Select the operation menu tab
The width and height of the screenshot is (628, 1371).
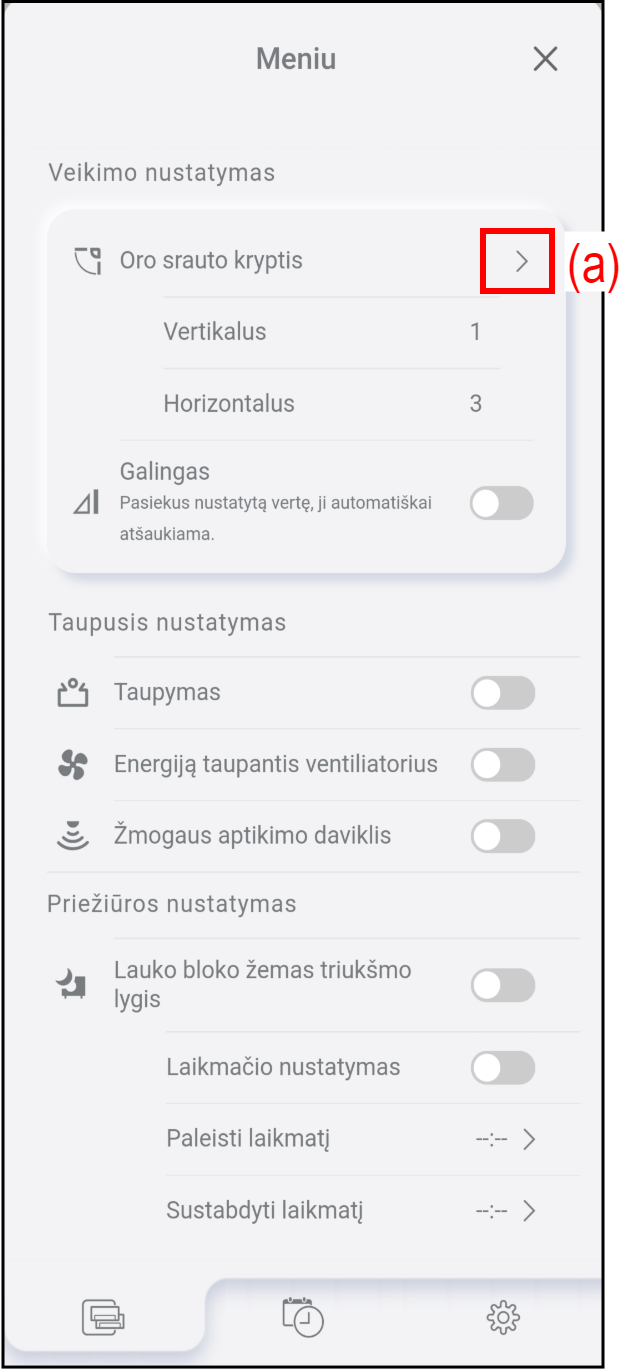(103, 1318)
